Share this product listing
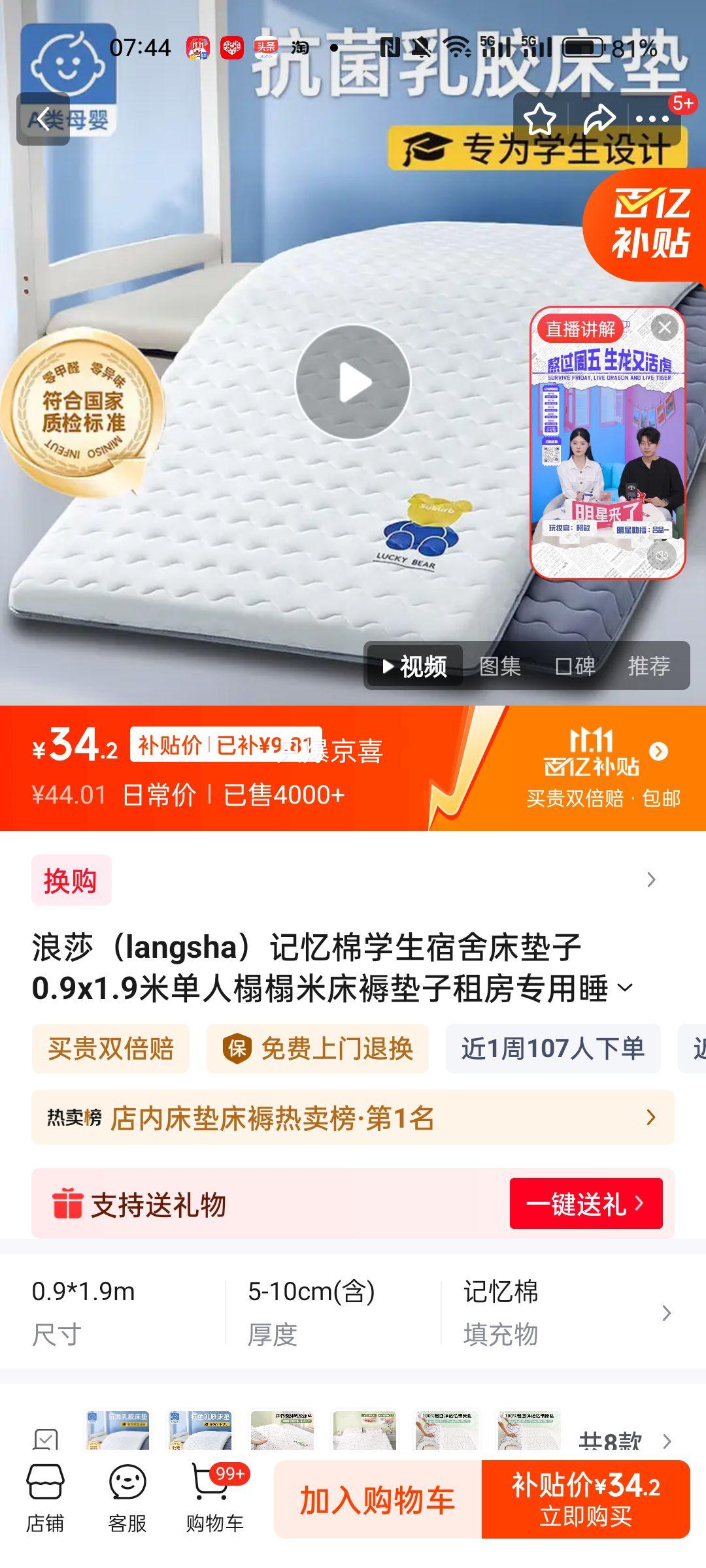706x1568 pixels. pyautogui.click(x=599, y=119)
